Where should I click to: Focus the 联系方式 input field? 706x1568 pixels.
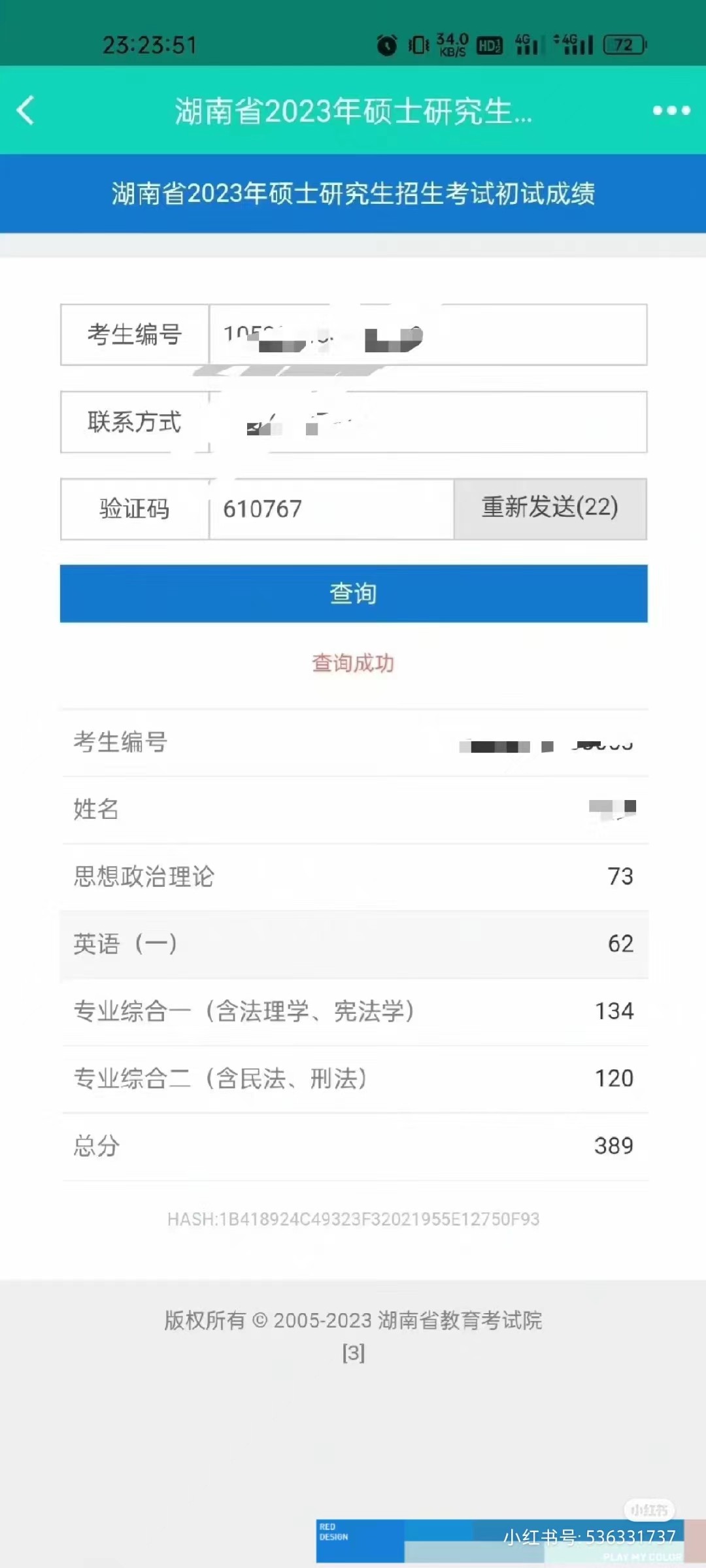coord(427,422)
